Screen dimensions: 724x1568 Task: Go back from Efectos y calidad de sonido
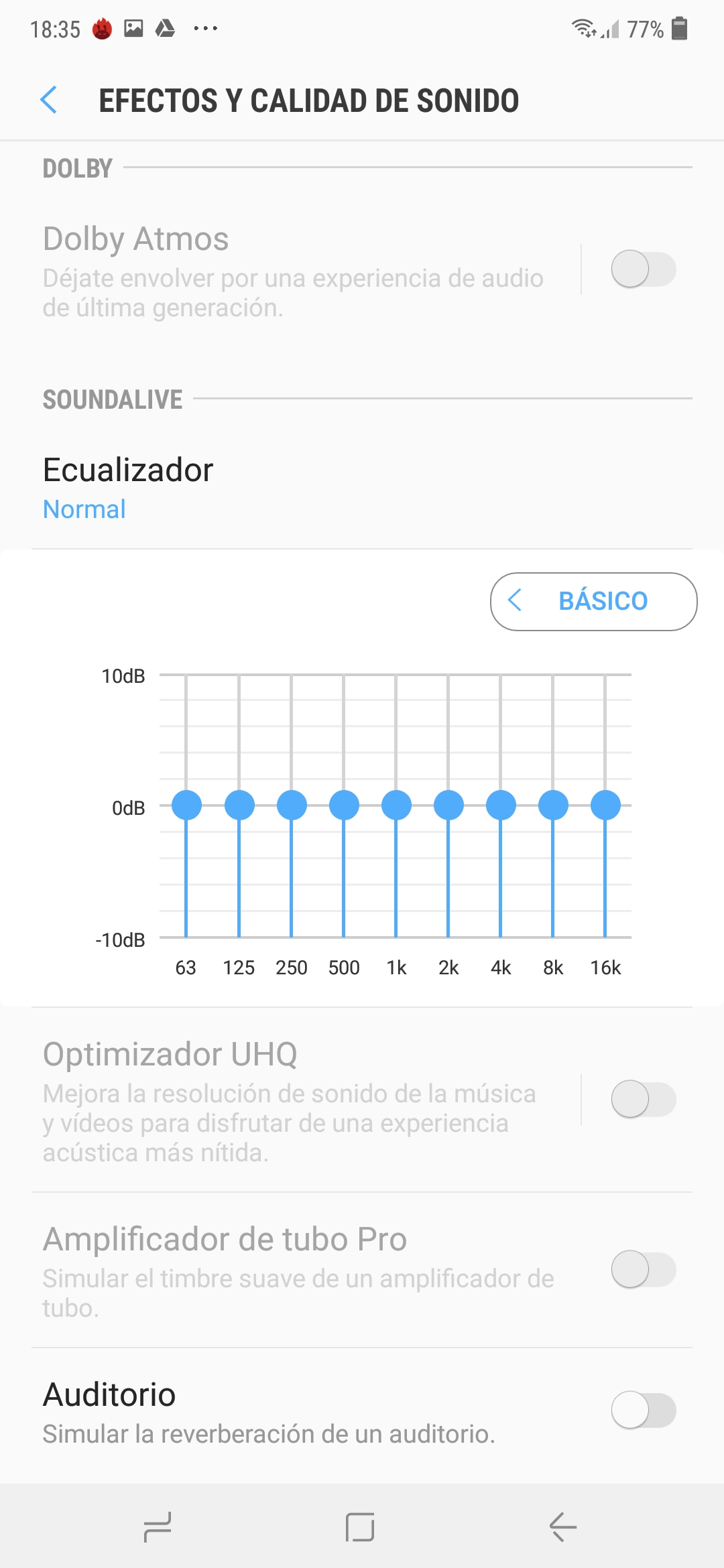tap(49, 101)
